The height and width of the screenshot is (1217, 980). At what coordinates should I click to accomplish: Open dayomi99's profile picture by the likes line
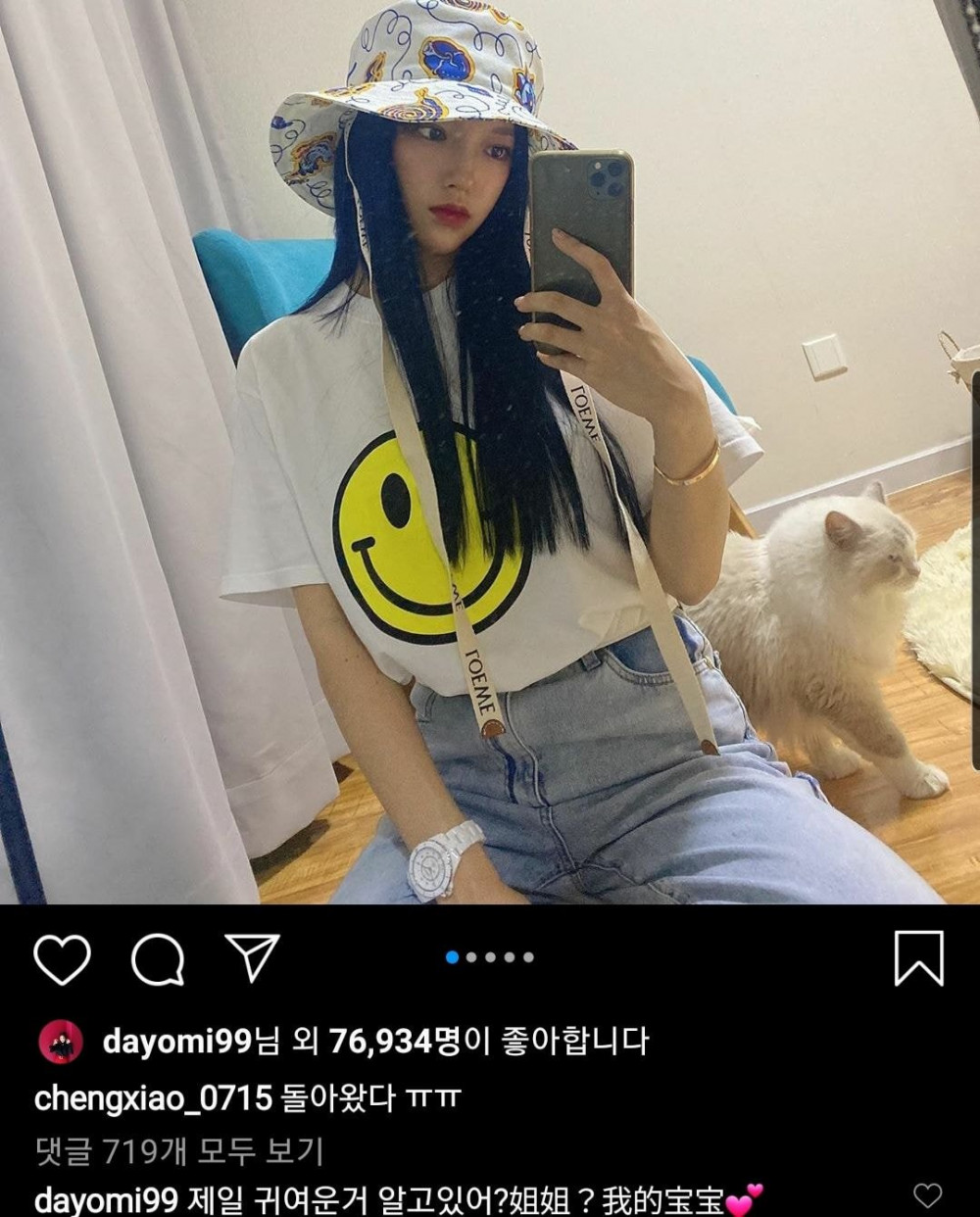pyautogui.click(x=60, y=1042)
